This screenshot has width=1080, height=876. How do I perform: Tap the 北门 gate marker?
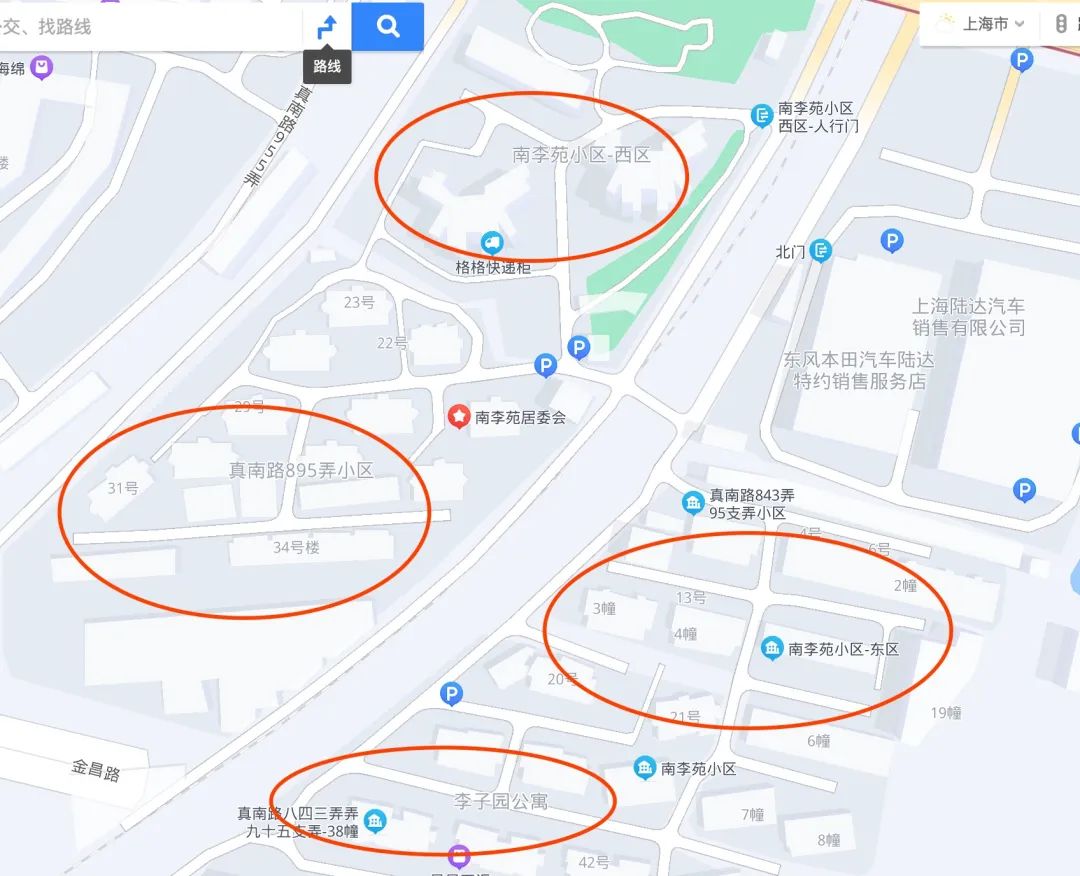coord(821,250)
